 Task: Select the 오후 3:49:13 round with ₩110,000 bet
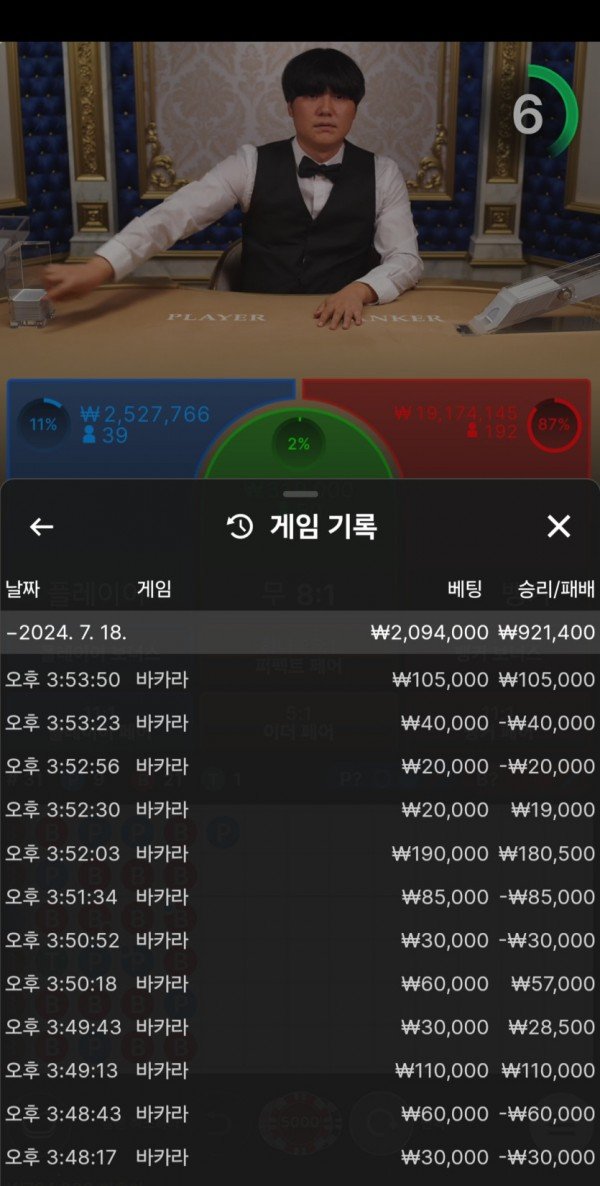click(x=300, y=1071)
